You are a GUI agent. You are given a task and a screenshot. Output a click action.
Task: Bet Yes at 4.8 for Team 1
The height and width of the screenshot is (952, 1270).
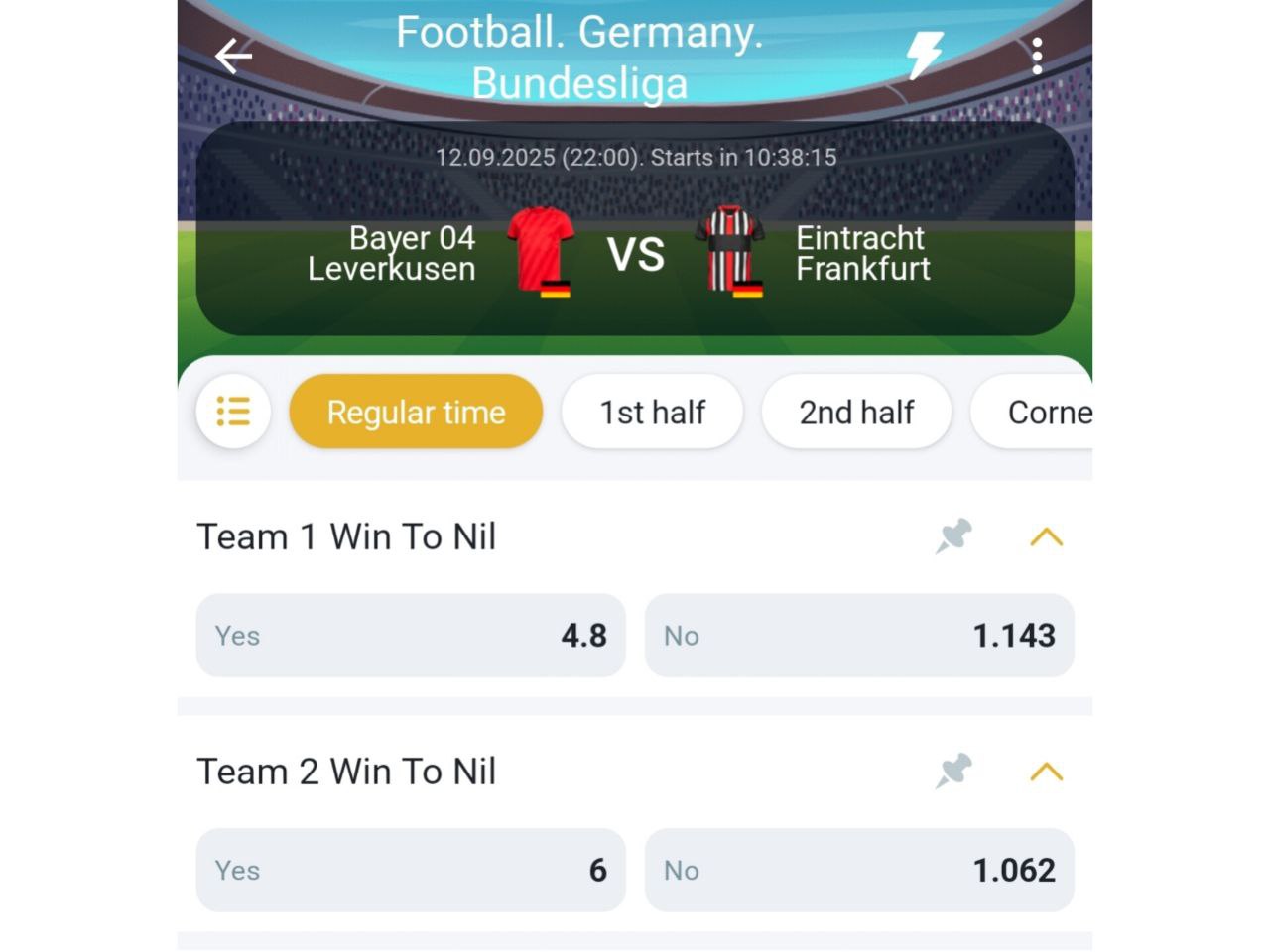pyautogui.click(x=411, y=636)
